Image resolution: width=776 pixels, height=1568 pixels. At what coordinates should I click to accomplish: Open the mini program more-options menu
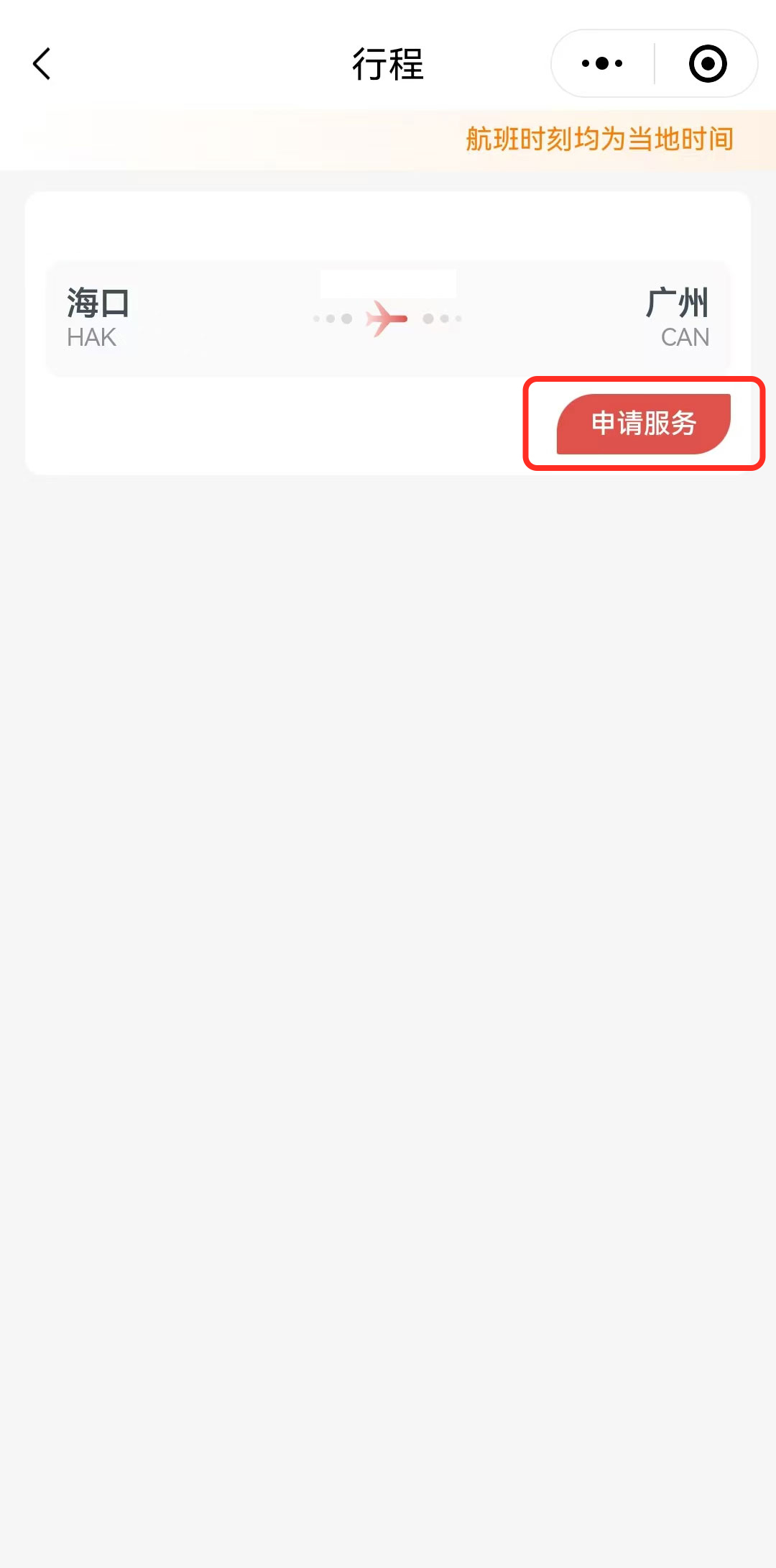pos(602,64)
